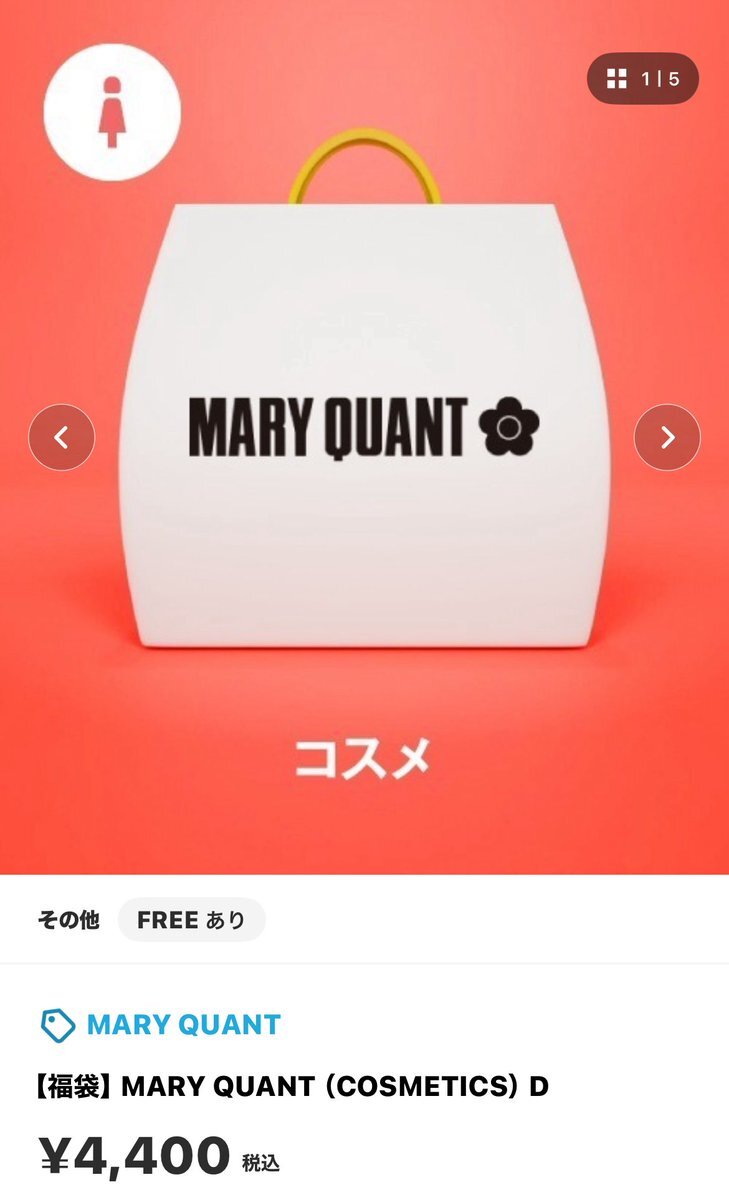Show the previous product image
Screen dimensions: 729x1200
[x=61, y=437]
